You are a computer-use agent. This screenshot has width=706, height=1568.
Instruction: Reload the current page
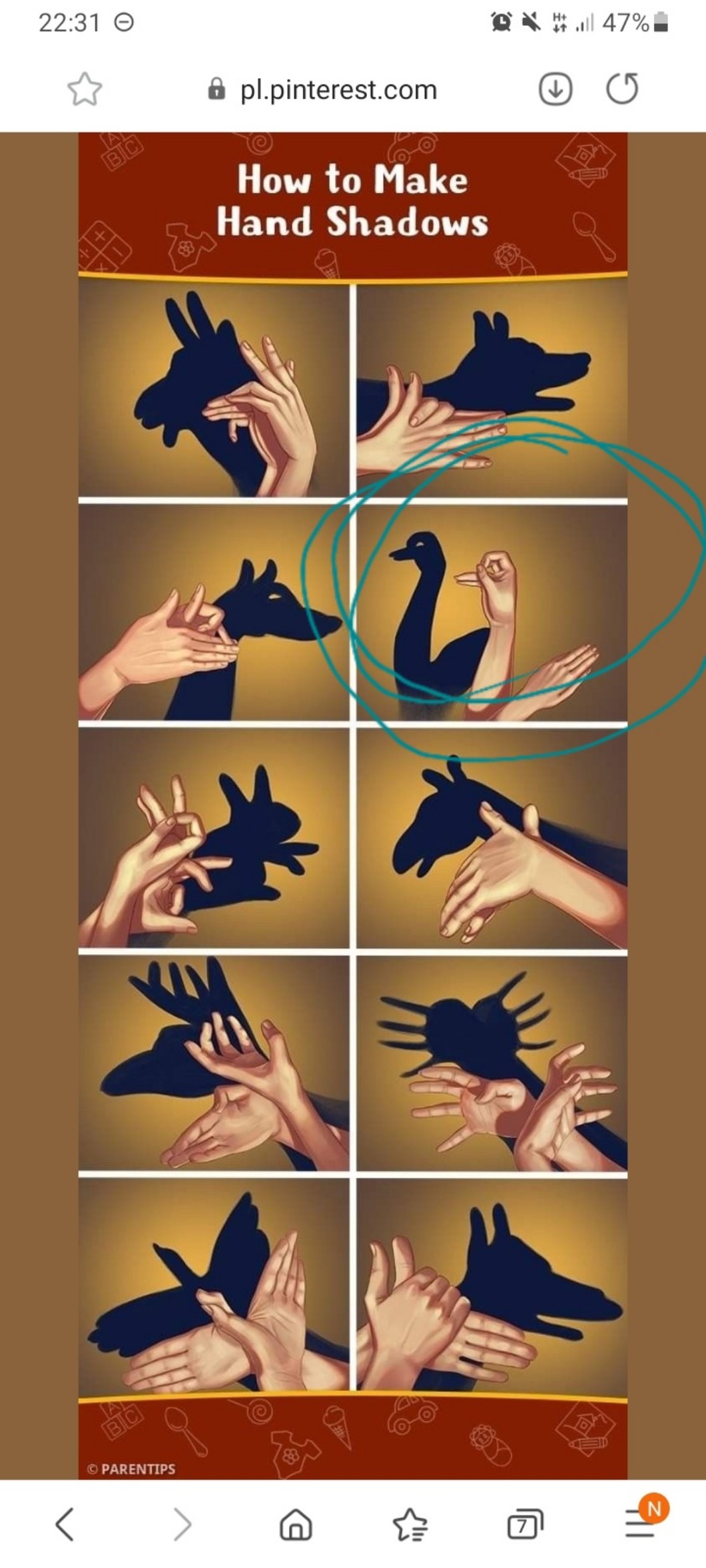622,89
